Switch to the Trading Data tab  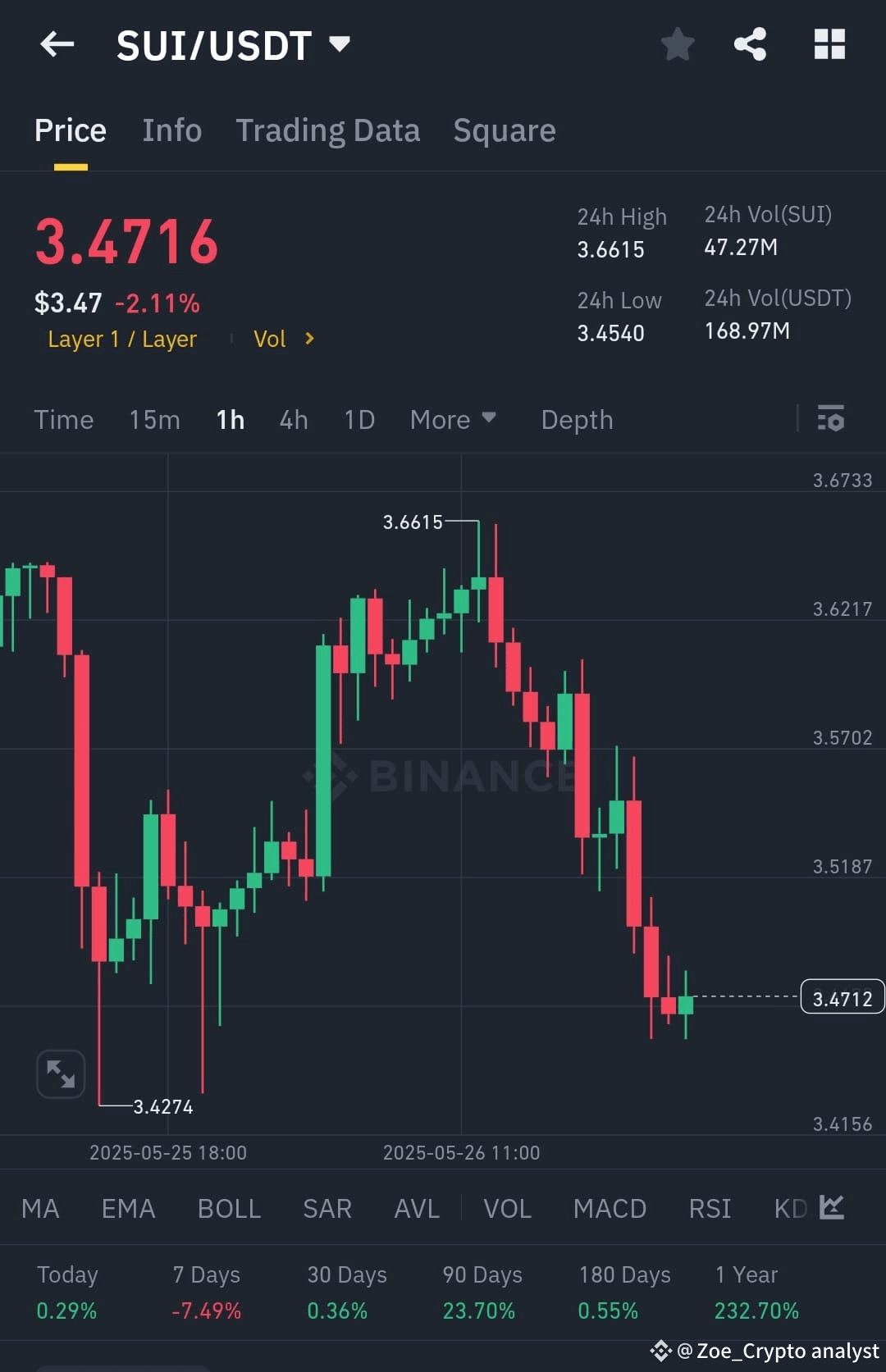328,130
